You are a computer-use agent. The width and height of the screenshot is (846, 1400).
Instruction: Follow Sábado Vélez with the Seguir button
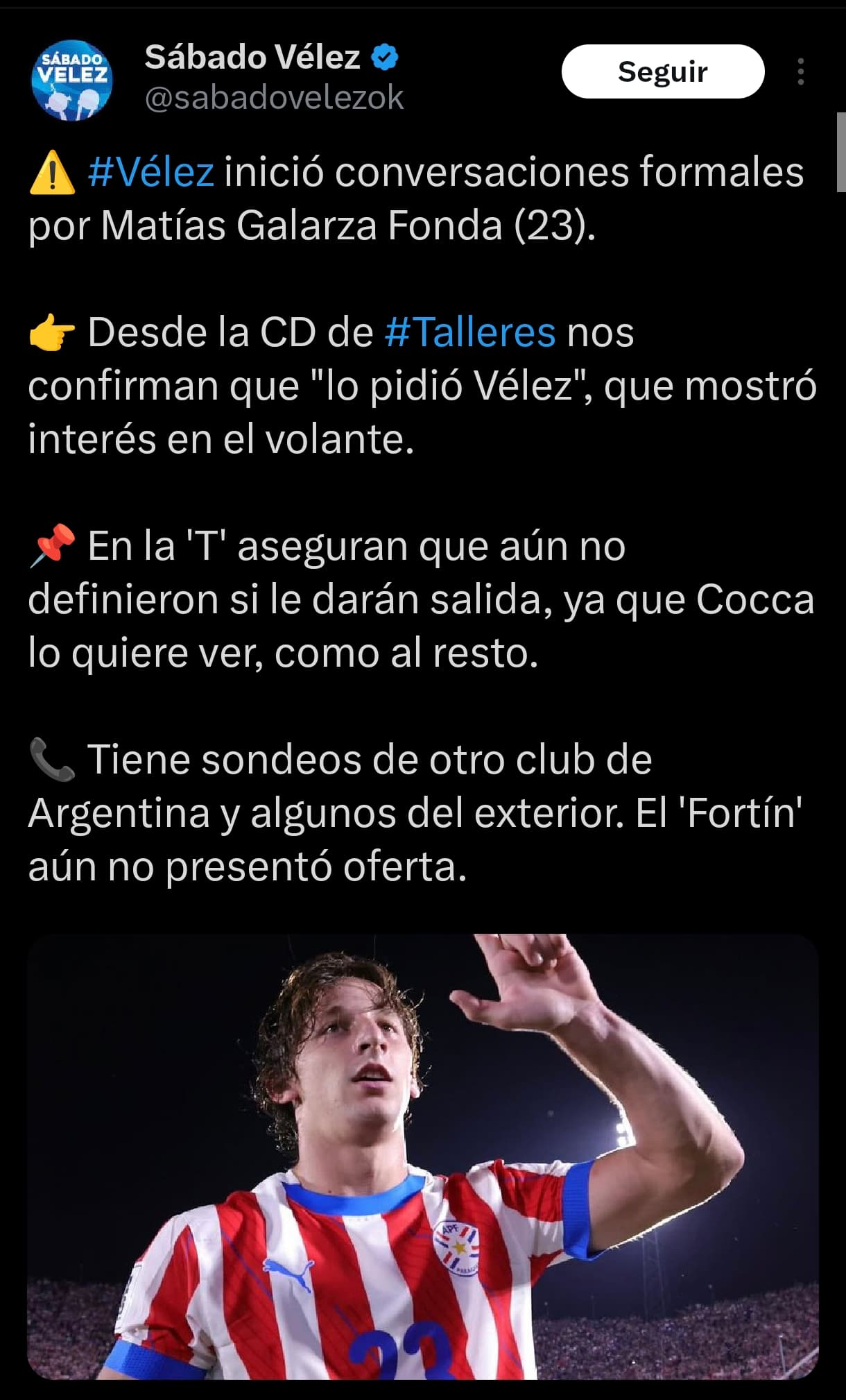(663, 71)
